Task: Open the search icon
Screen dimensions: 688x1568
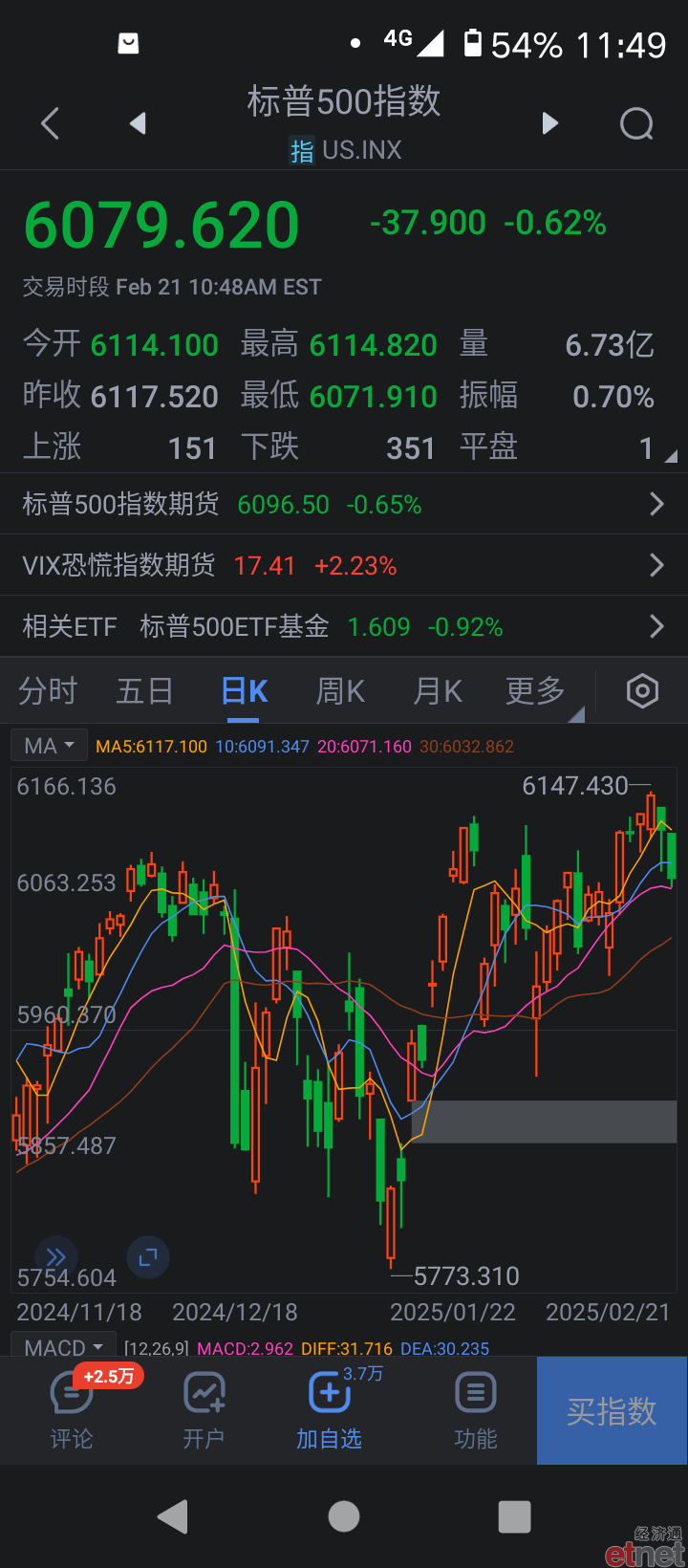Action: click(636, 123)
